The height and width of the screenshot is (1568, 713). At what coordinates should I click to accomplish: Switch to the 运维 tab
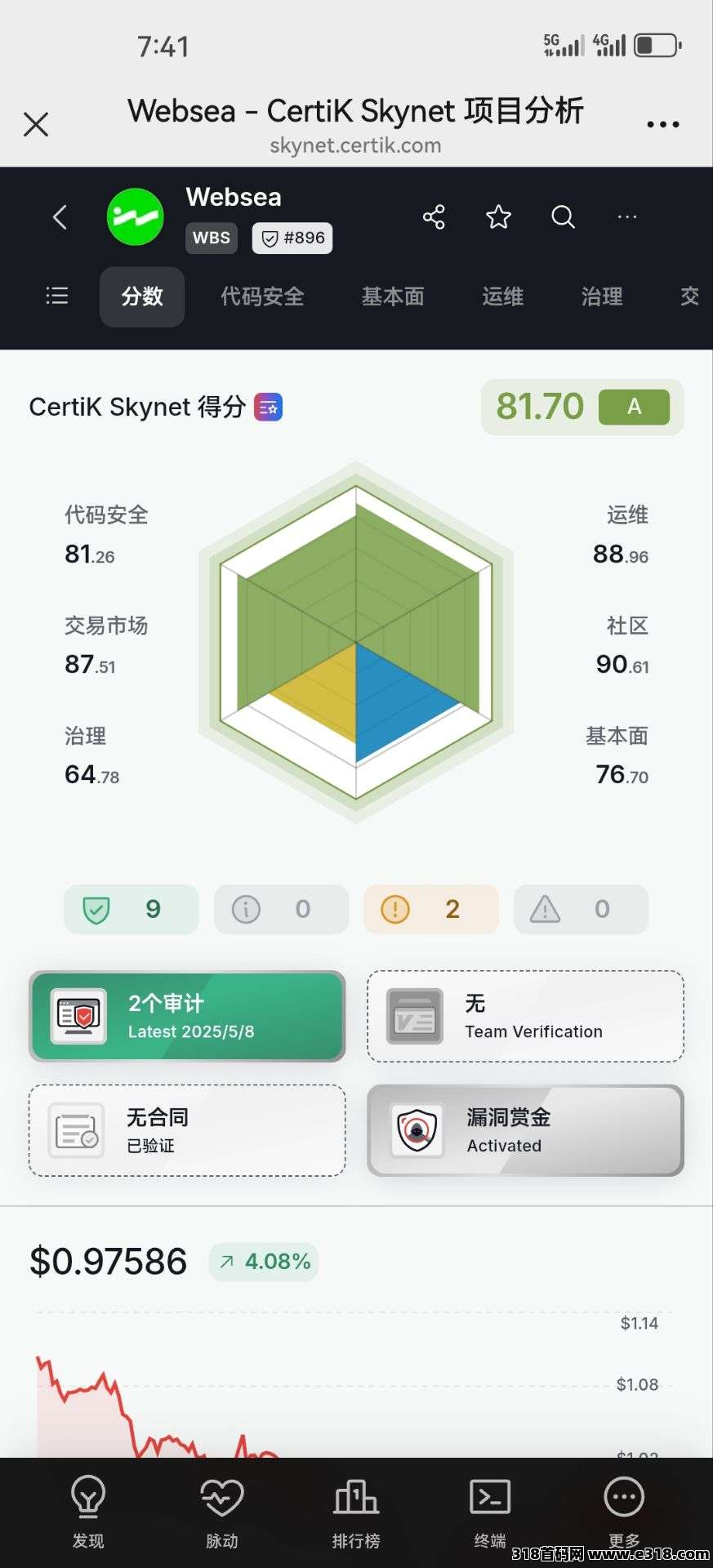coord(502,296)
